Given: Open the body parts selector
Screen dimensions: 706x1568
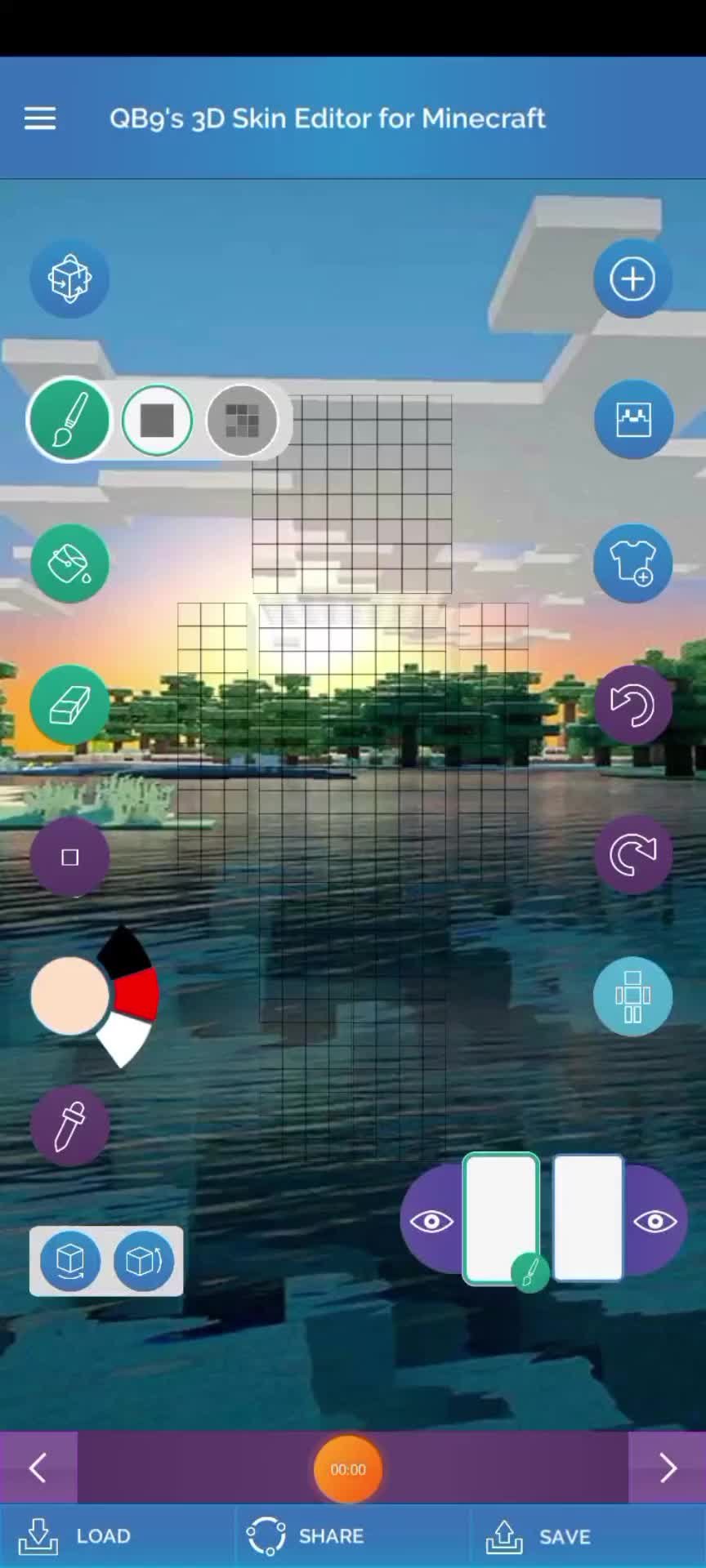Looking at the screenshot, I should pos(632,996).
